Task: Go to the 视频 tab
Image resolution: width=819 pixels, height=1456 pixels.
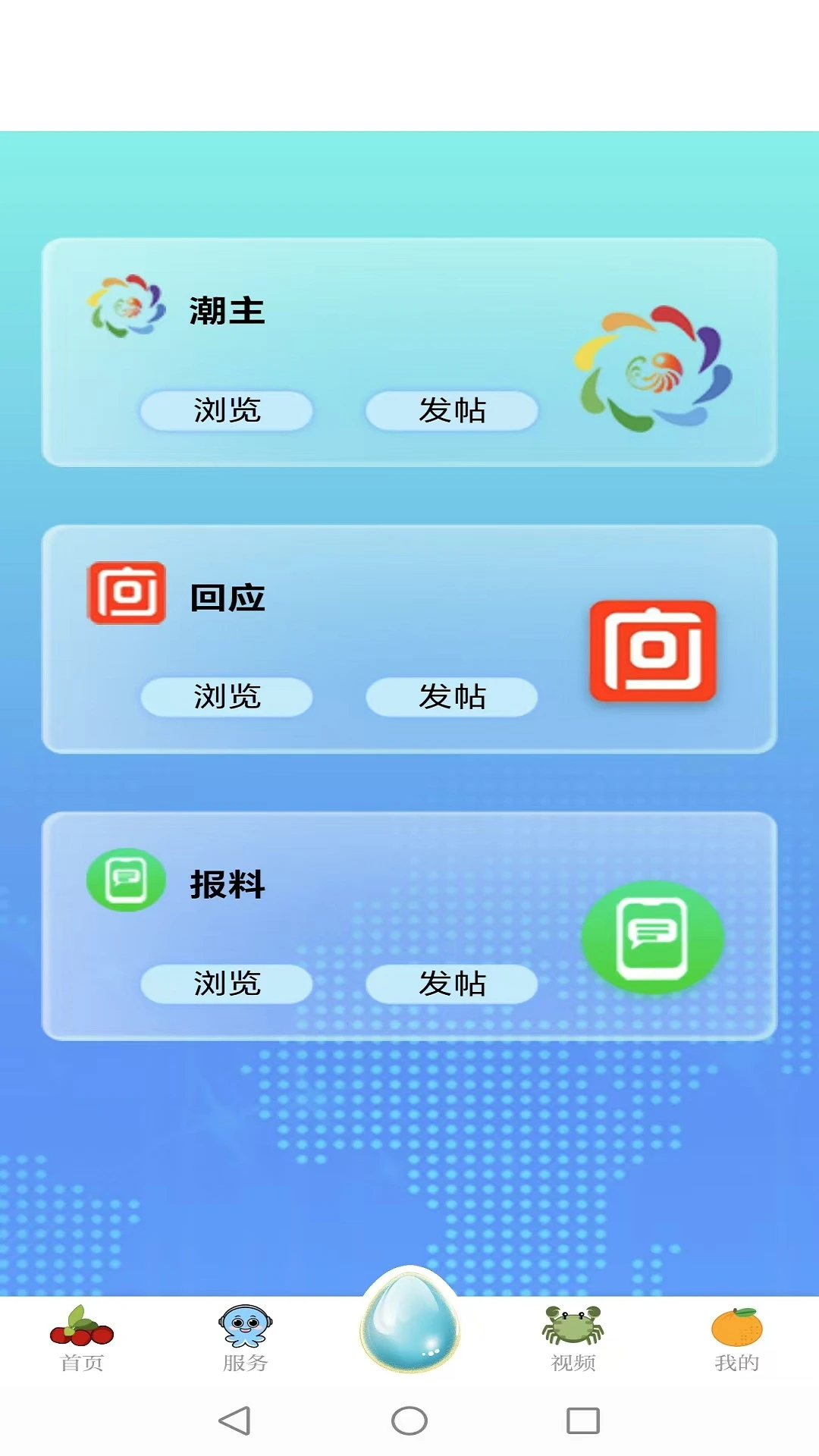Action: [573, 1340]
